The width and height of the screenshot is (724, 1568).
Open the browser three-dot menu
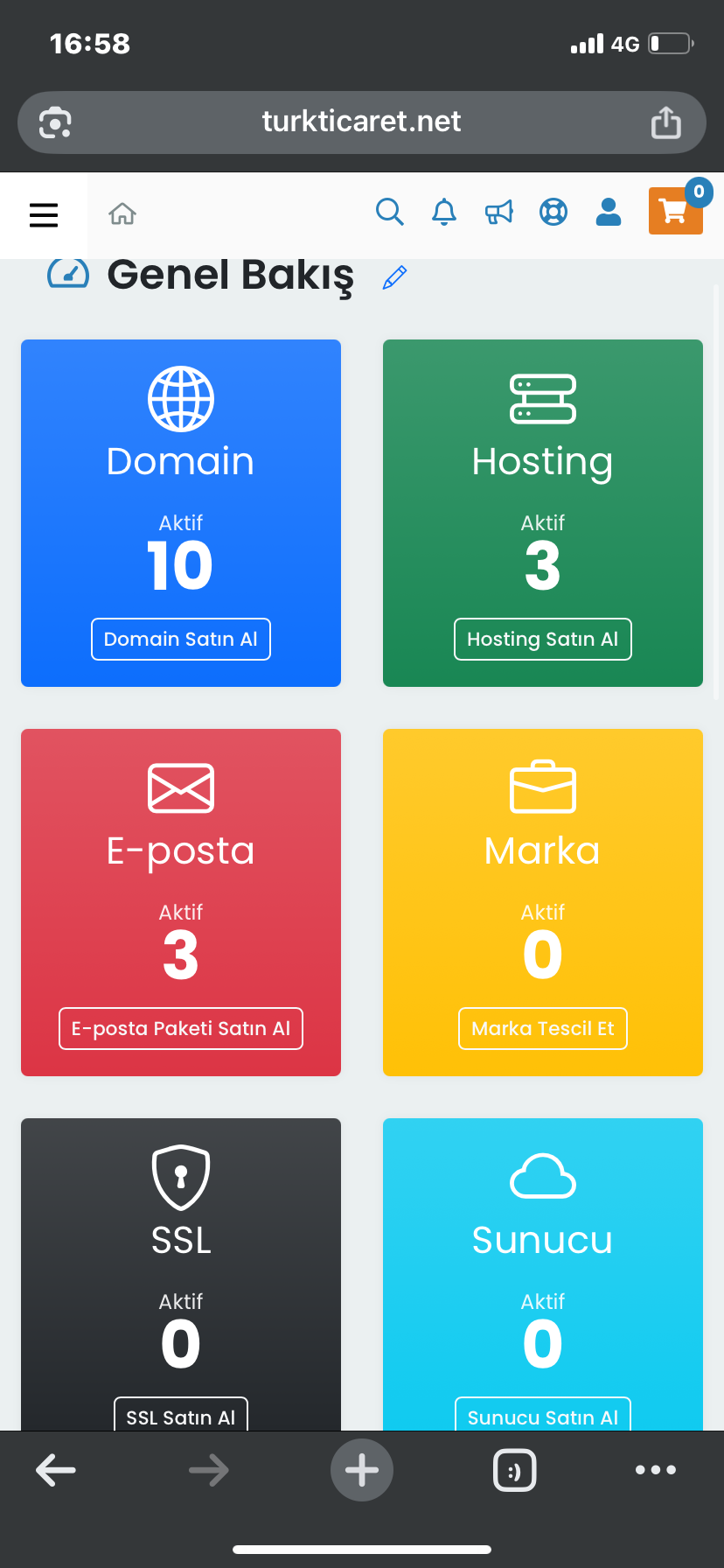(656, 1470)
